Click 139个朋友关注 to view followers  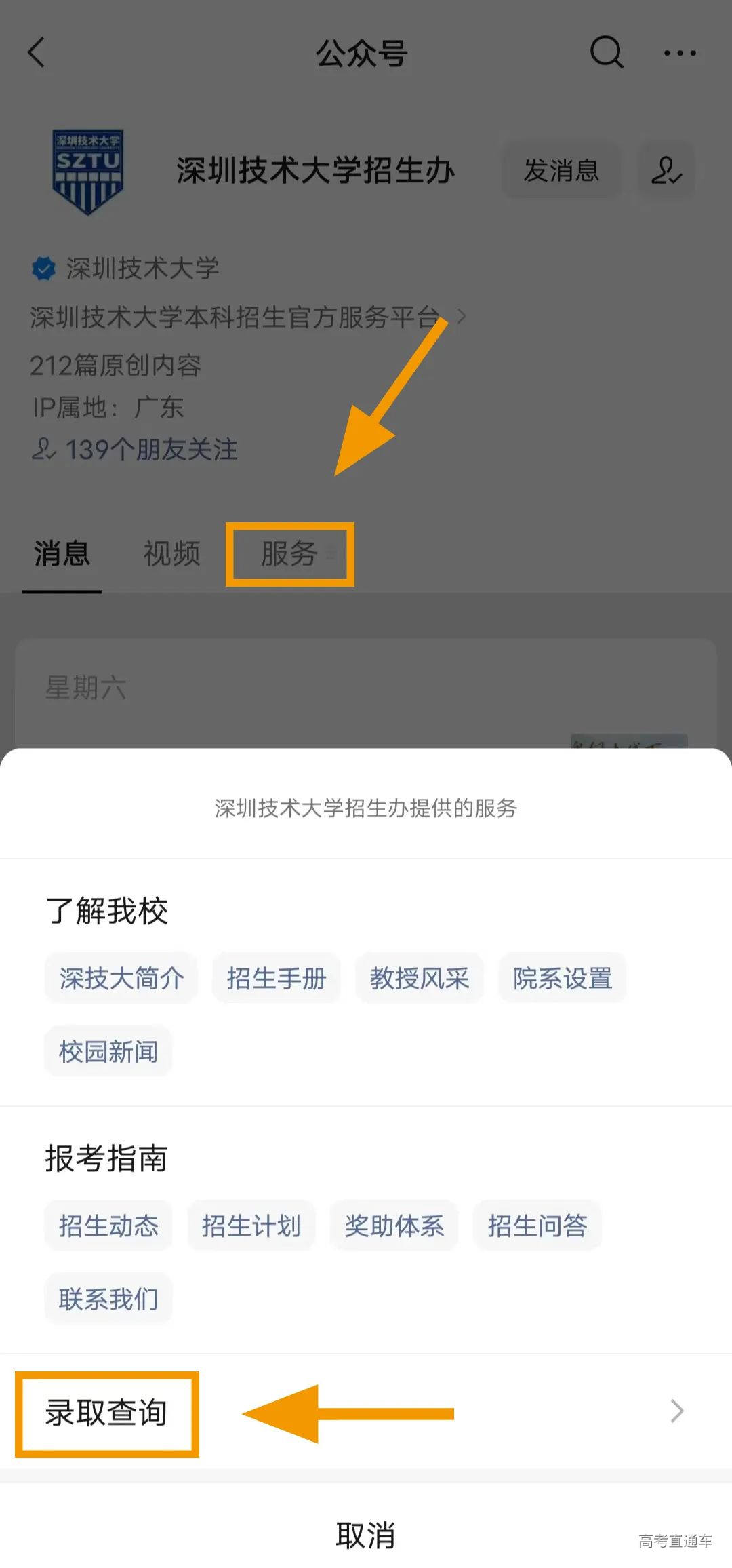(150, 450)
